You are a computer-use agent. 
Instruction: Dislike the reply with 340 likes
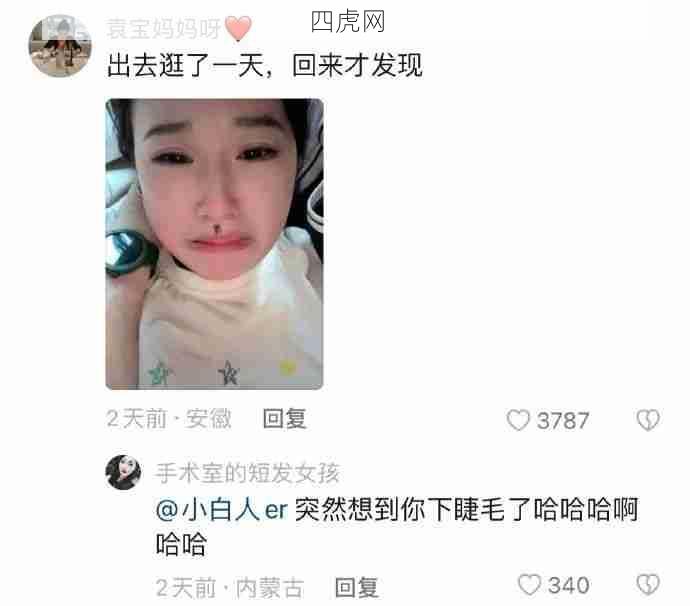coord(648,585)
